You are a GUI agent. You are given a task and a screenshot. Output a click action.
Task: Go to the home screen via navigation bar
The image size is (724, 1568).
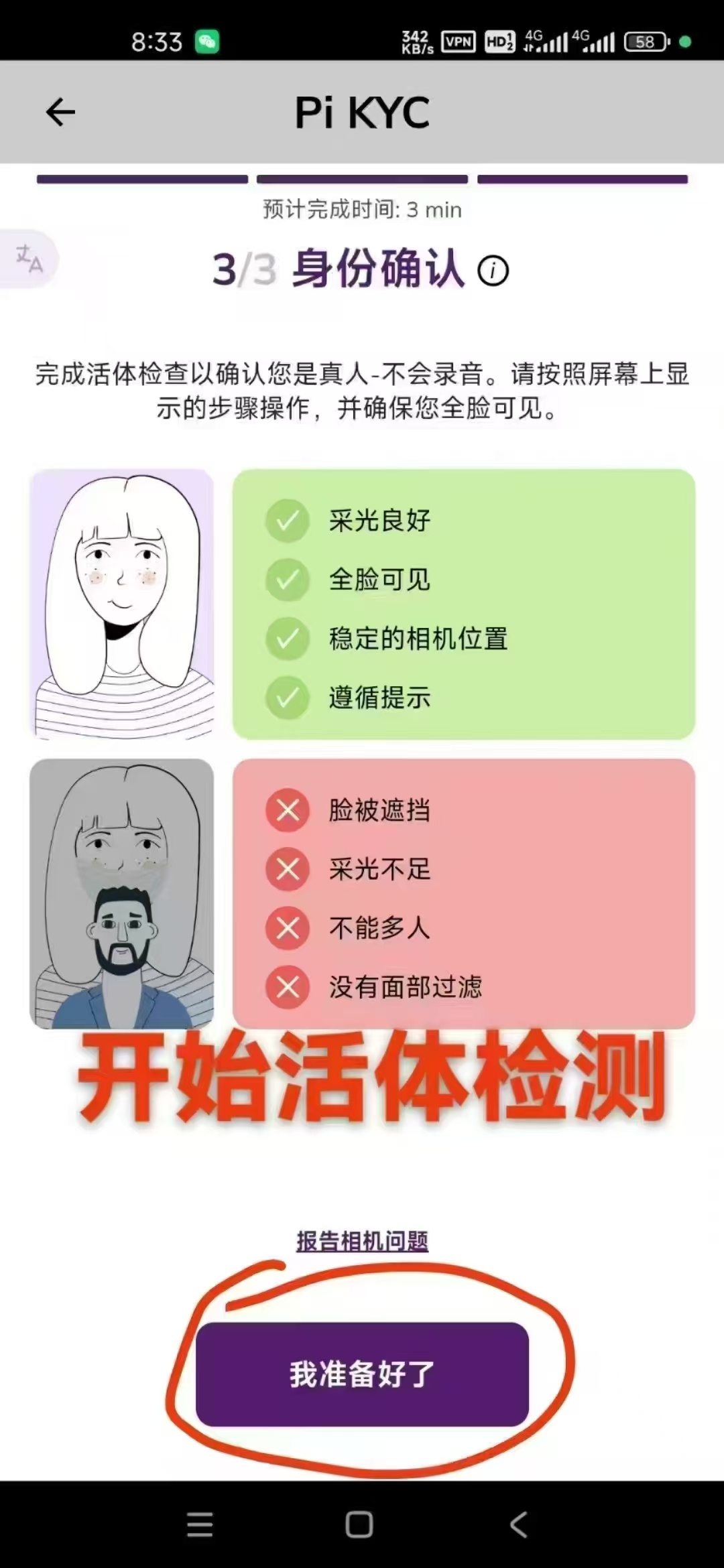coord(359,1524)
